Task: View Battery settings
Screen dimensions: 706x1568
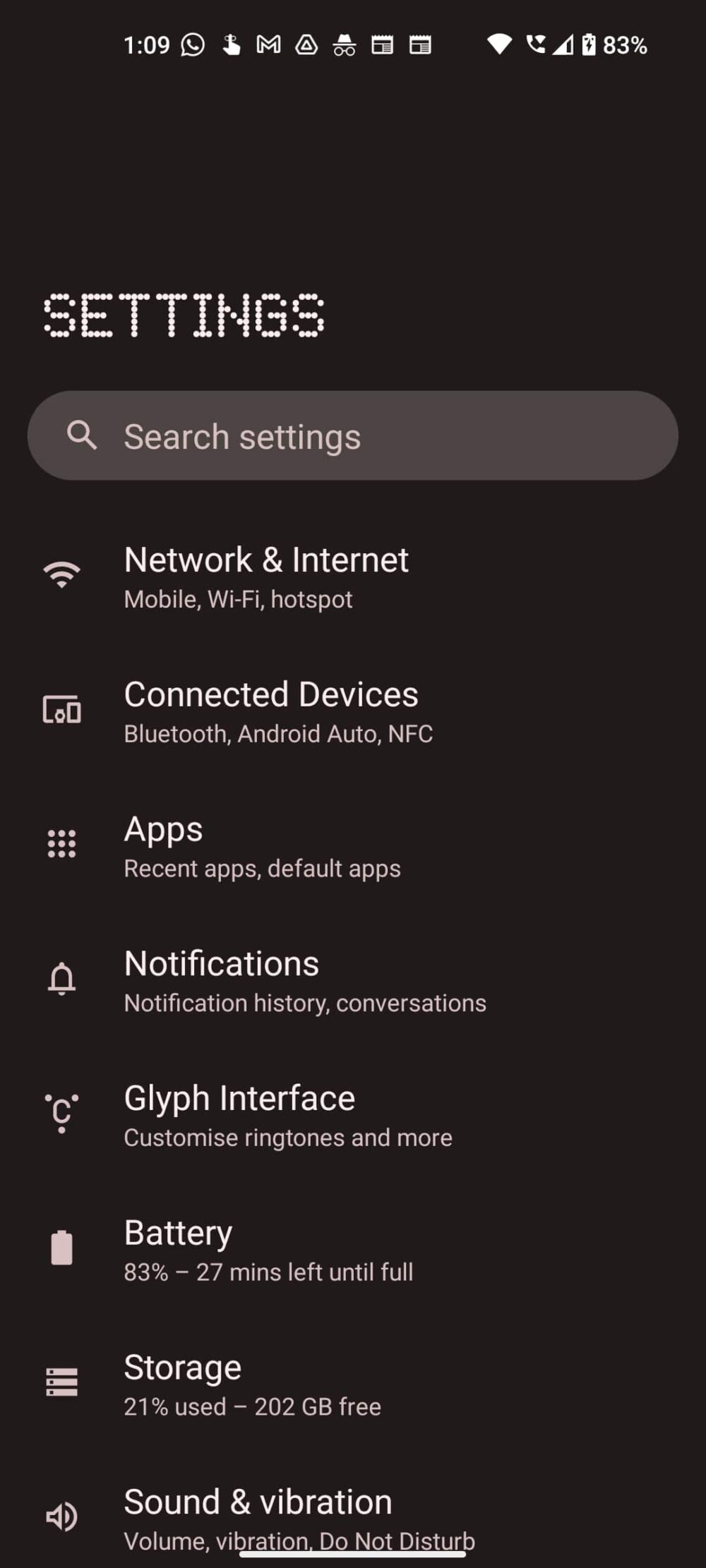Action: click(x=353, y=1250)
